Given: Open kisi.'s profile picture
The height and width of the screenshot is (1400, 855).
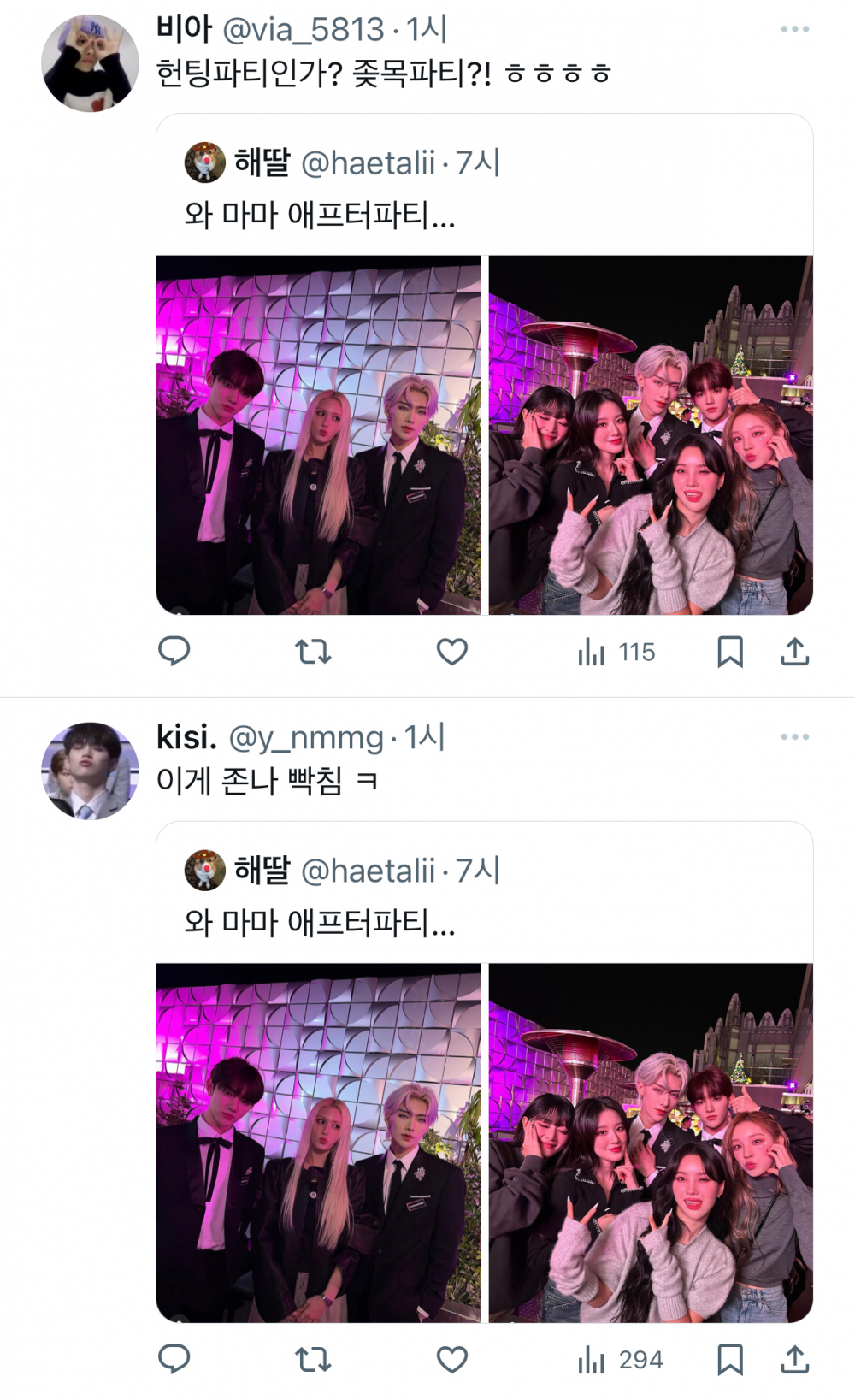Looking at the screenshot, I should click(90, 771).
